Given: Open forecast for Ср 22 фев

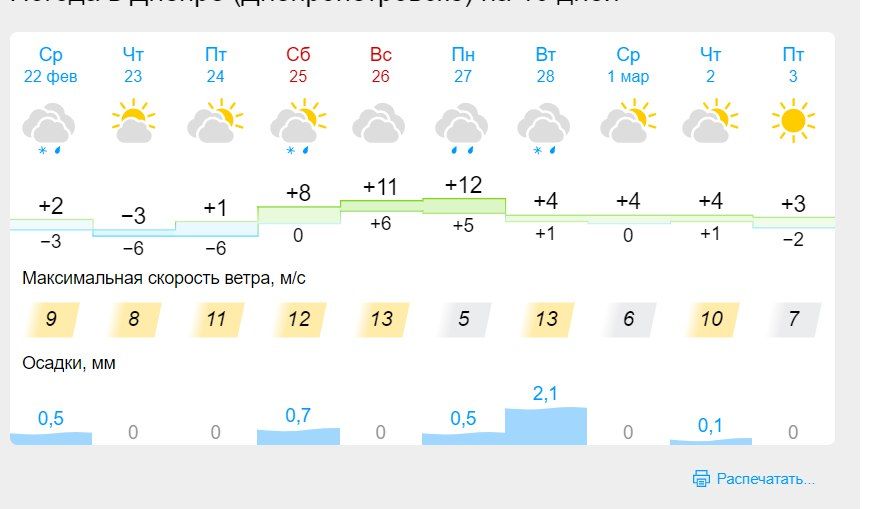Looking at the screenshot, I should 51,65.
